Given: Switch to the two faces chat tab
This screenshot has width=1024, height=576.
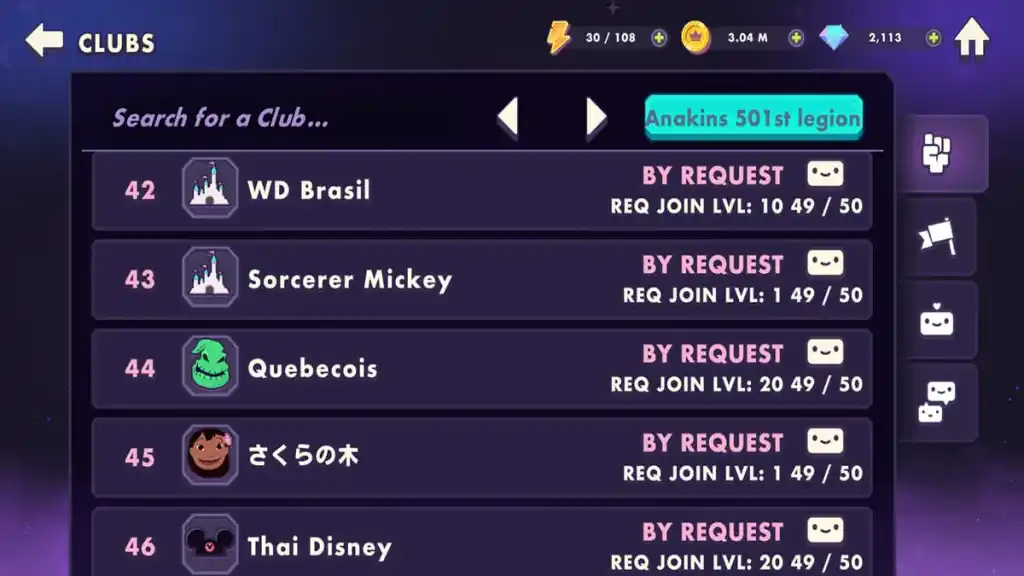Looking at the screenshot, I should (937, 402).
